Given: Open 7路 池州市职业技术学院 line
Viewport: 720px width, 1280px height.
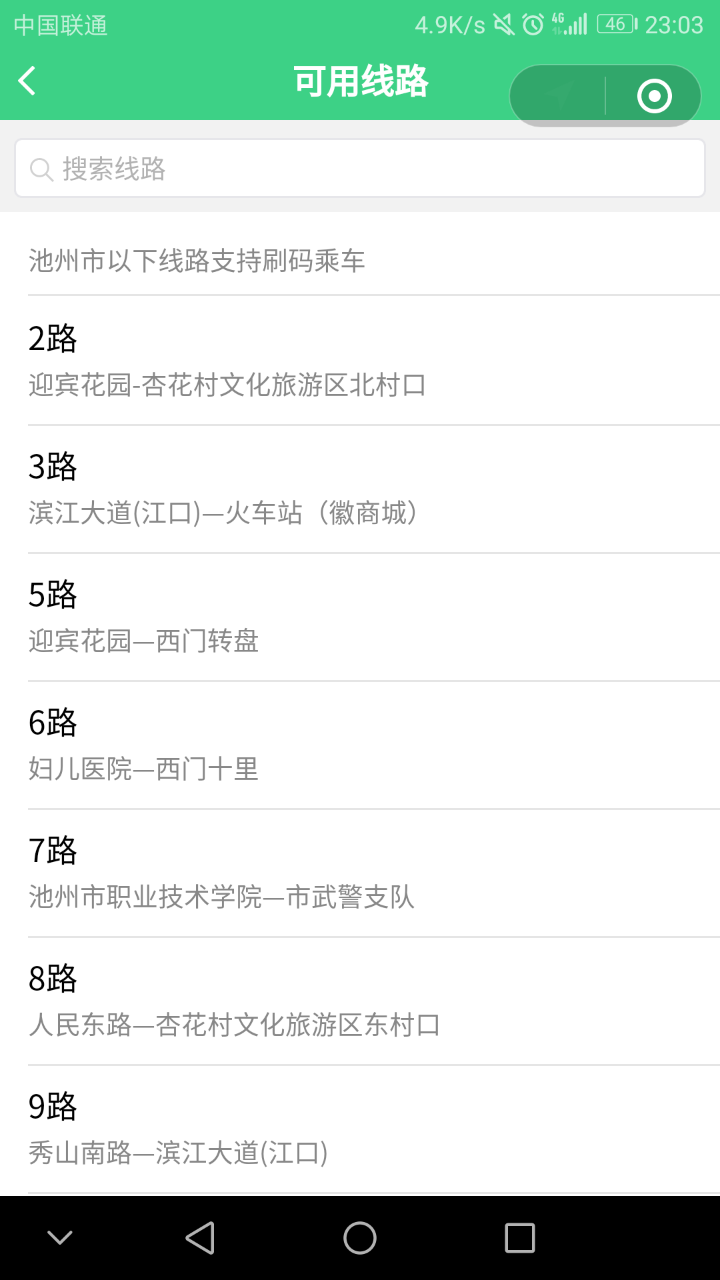Looking at the screenshot, I should 360,873.
